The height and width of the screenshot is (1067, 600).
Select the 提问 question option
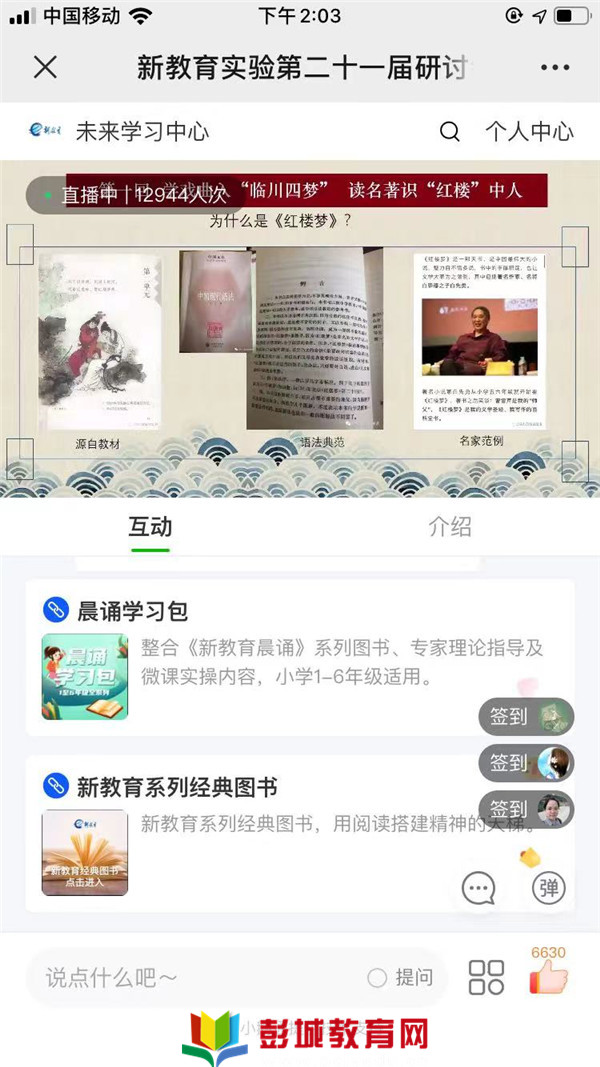coord(401,977)
